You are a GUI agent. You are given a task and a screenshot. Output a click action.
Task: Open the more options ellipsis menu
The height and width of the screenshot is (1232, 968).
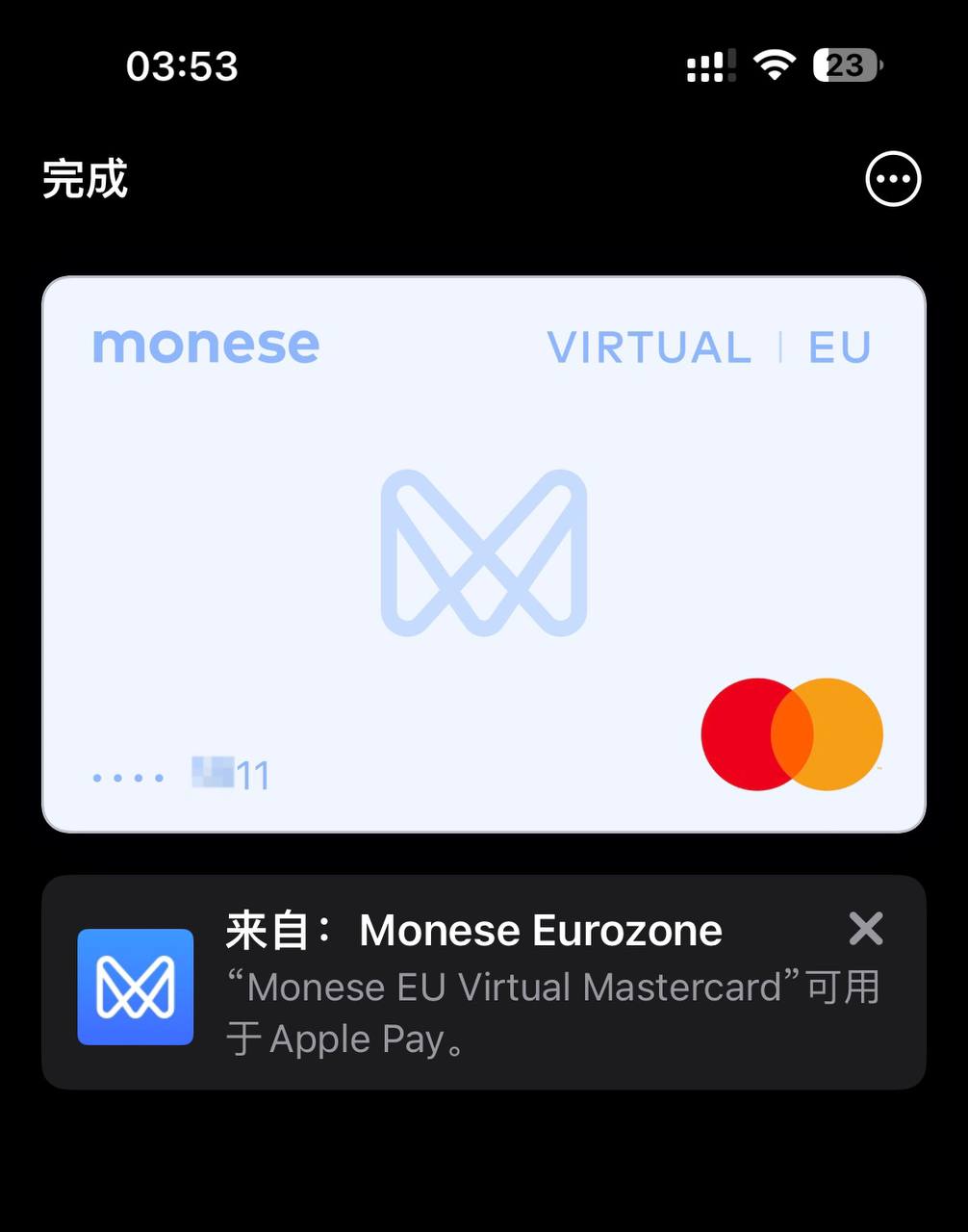[x=893, y=179]
